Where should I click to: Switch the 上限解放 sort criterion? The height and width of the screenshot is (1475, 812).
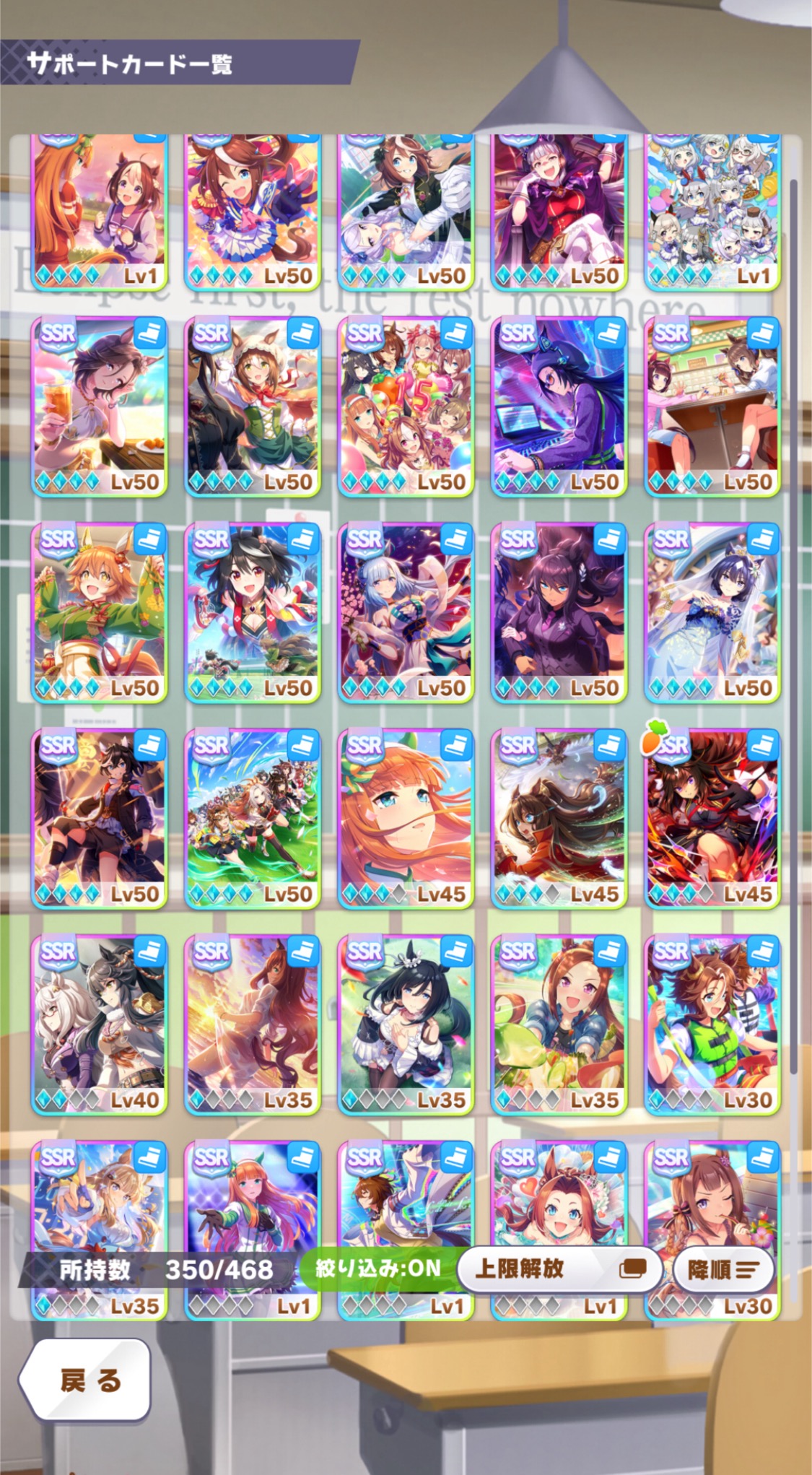pyautogui.click(x=559, y=1269)
